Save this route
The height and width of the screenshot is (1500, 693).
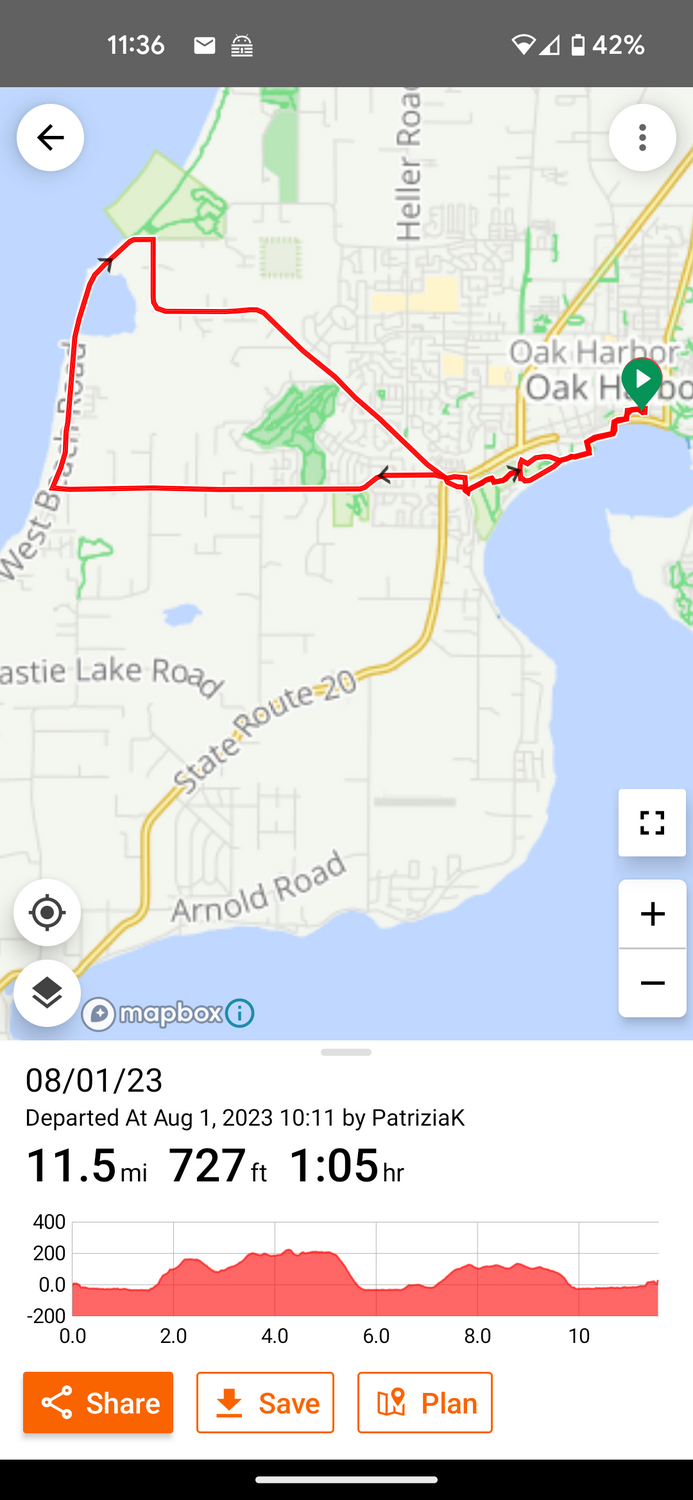pyautogui.click(x=265, y=1403)
